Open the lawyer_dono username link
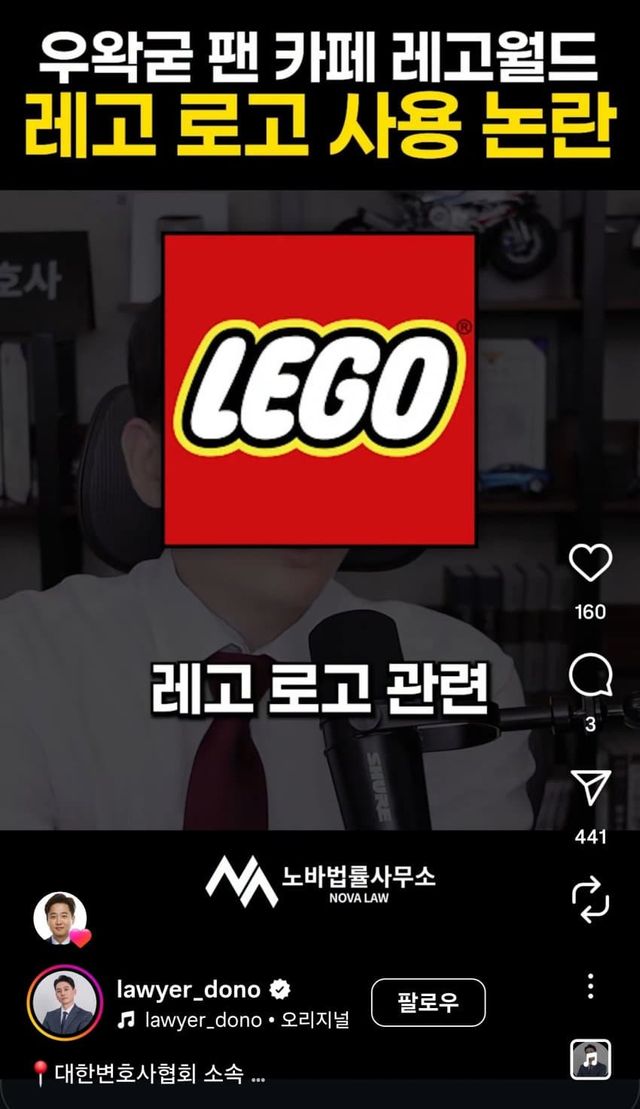This screenshot has height=1109, width=640. point(188,990)
